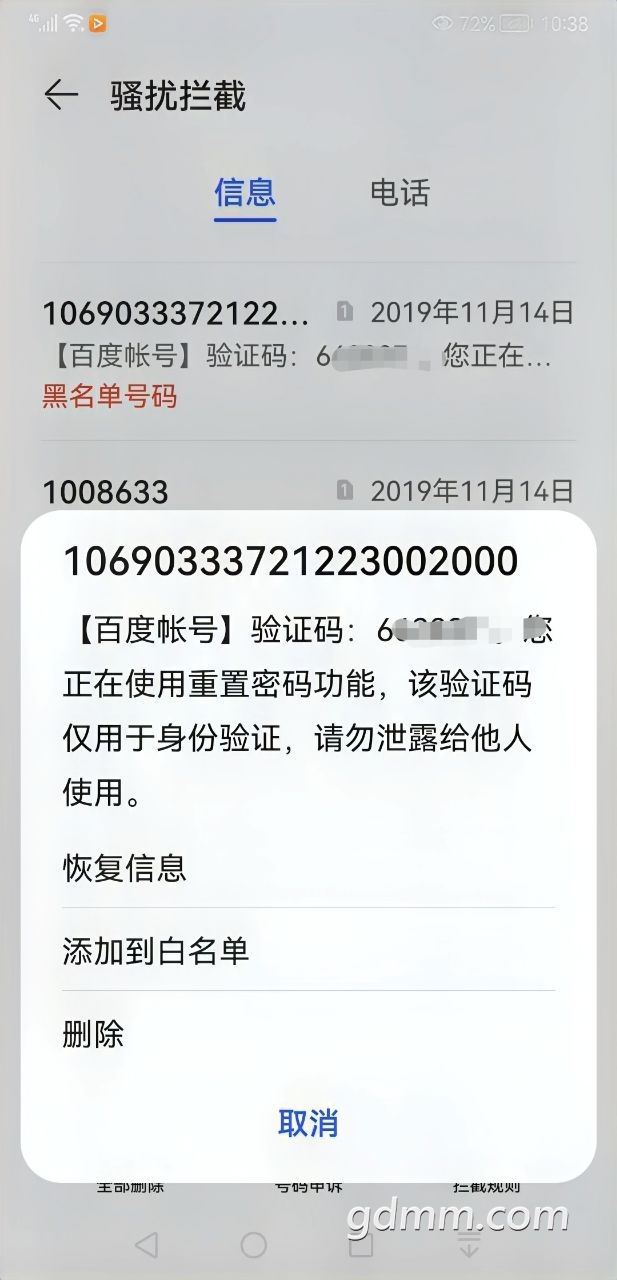Choose 添加到白名单 for this number
Image resolution: width=617 pixels, height=1280 pixels.
(155, 950)
